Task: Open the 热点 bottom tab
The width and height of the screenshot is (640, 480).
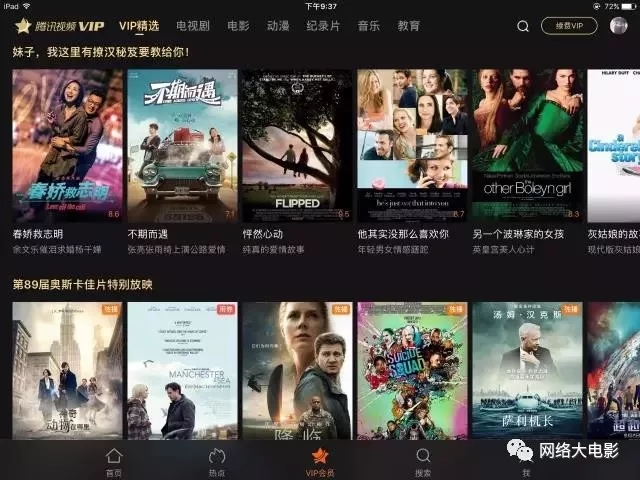Action: (x=217, y=461)
